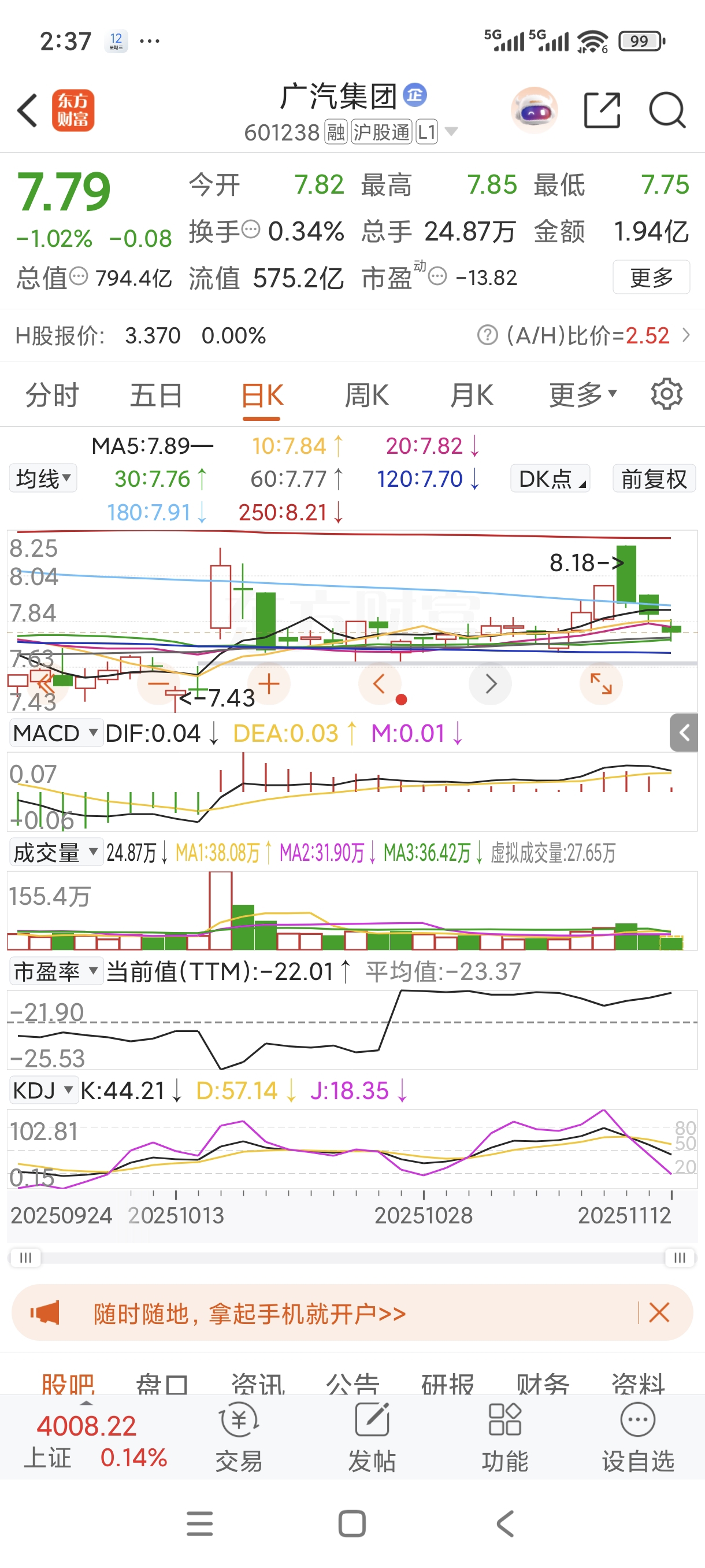The width and height of the screenshot is (705, 1568).
Task: Open the search magnifier icon
Action: (x=667, y=110)
